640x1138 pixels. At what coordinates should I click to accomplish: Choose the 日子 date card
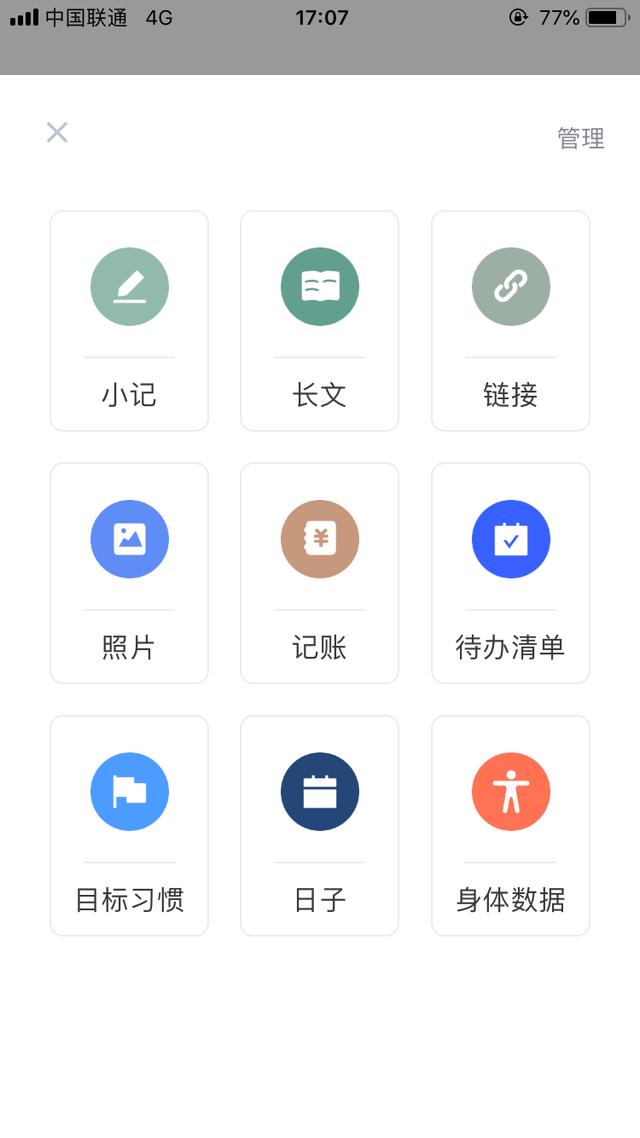tap(319, 825)
